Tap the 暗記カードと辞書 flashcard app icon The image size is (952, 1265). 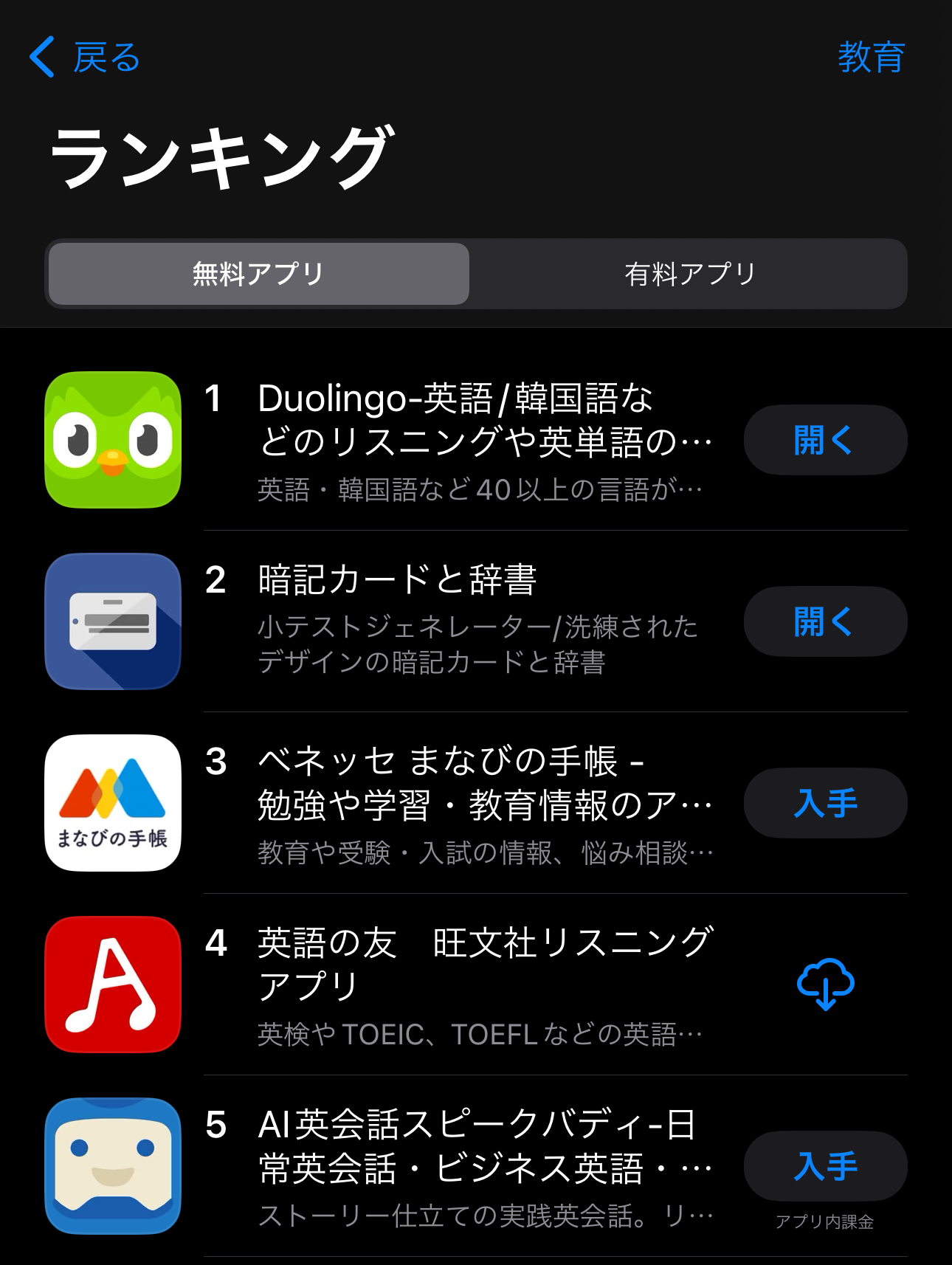111,622
